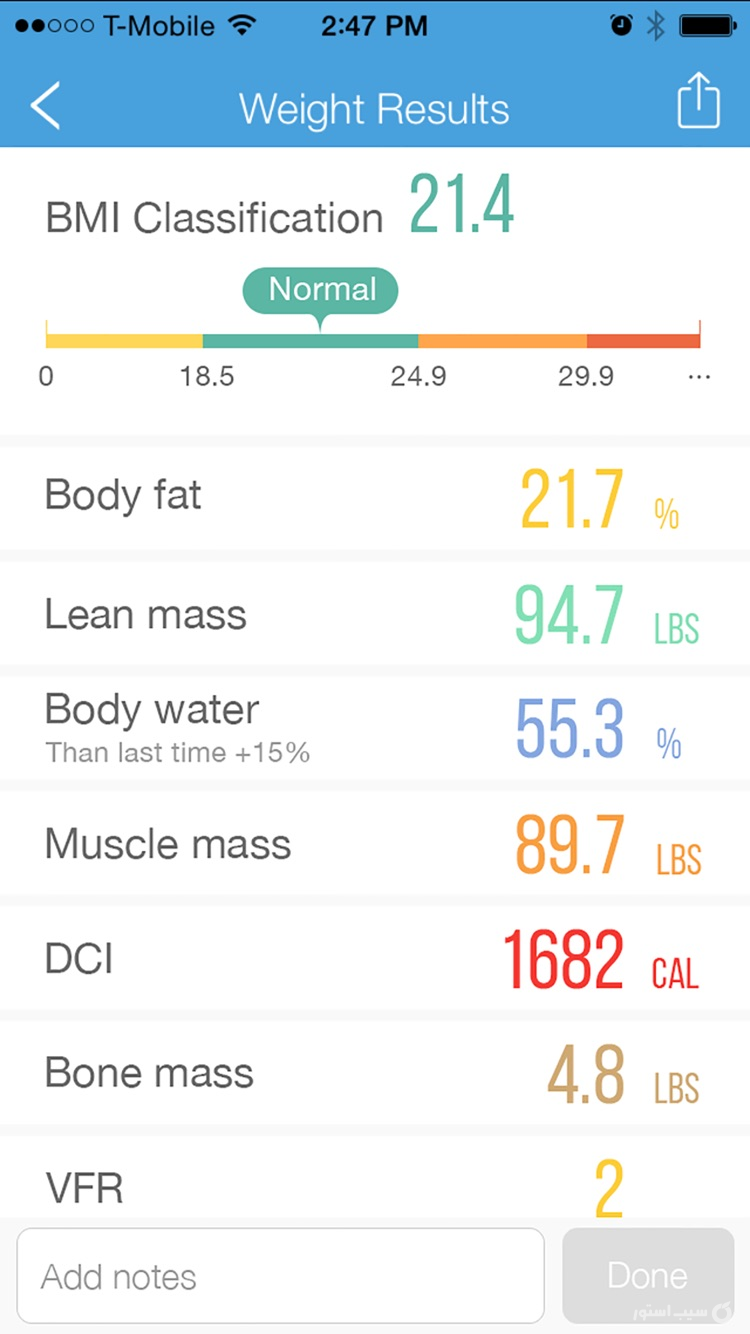Tap the back arrow to leave Weight Results

[45, 105]
